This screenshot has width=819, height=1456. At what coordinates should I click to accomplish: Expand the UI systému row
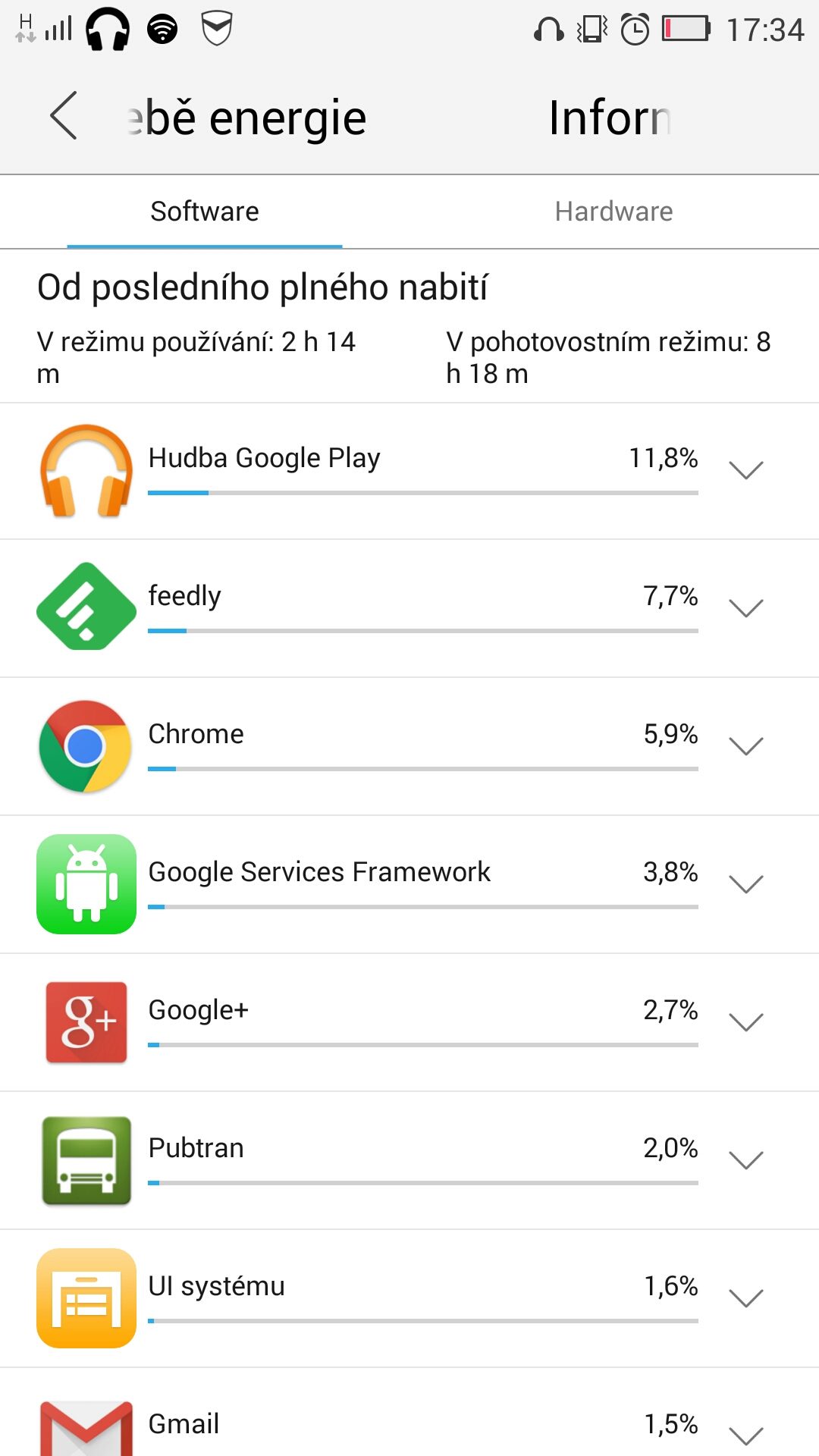point(745,1298)
